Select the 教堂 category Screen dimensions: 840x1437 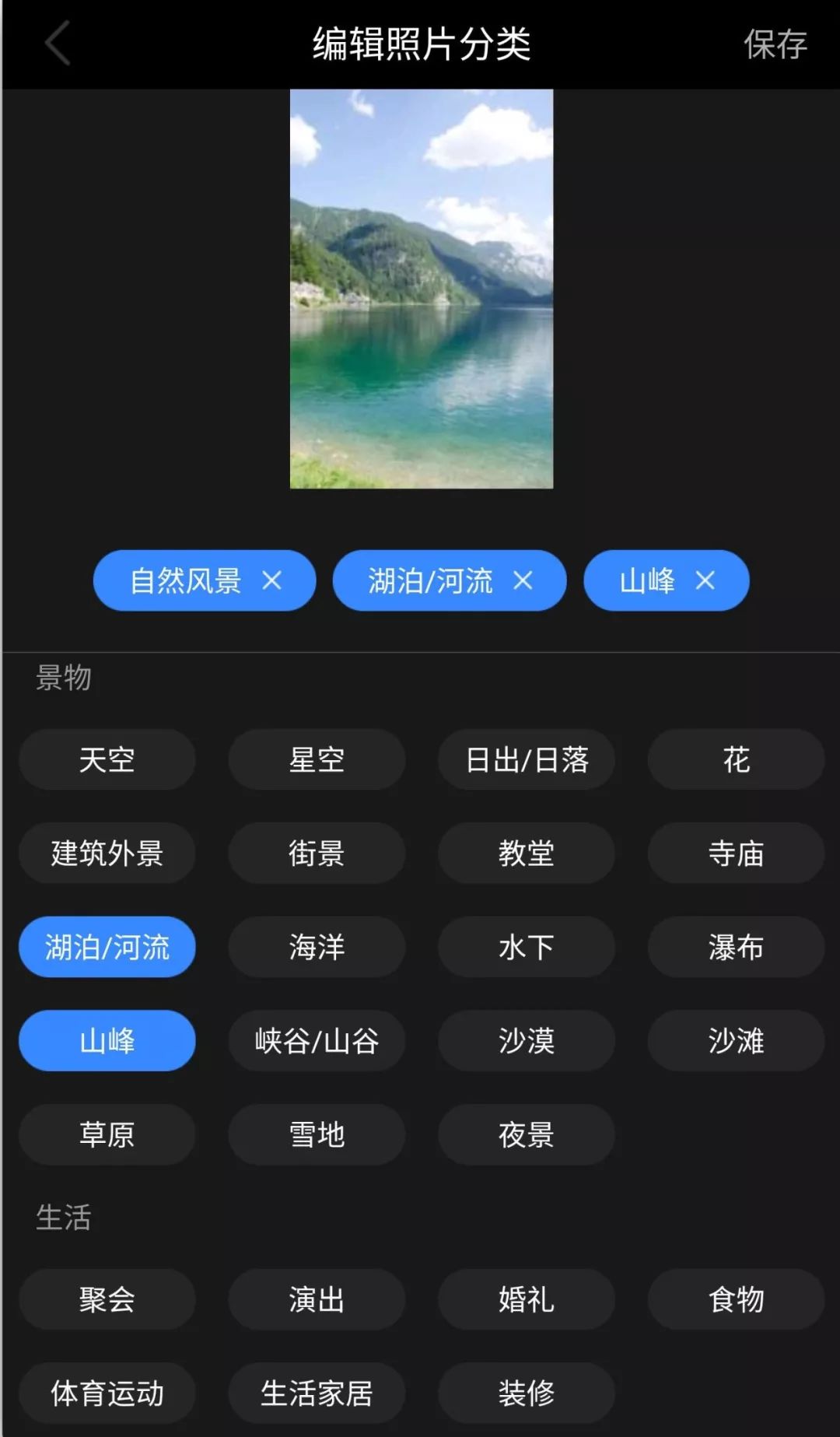point(526,853)
